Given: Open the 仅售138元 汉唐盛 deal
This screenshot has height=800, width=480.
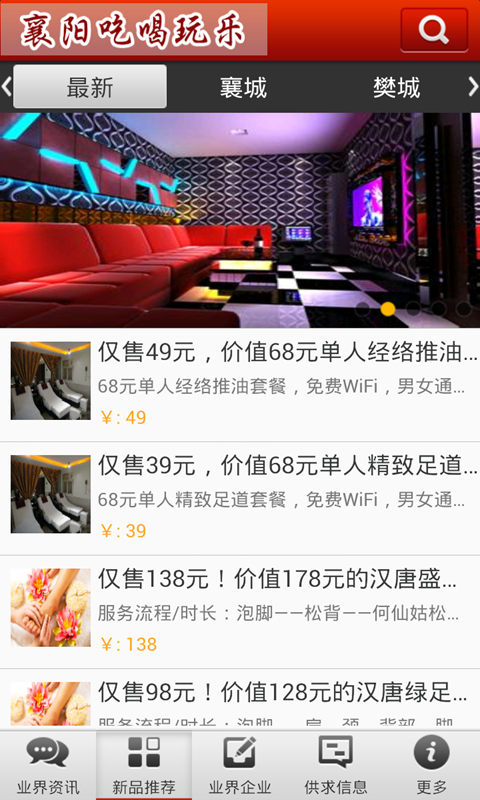Looking at the screenshot, I should (x=240, y=612).
